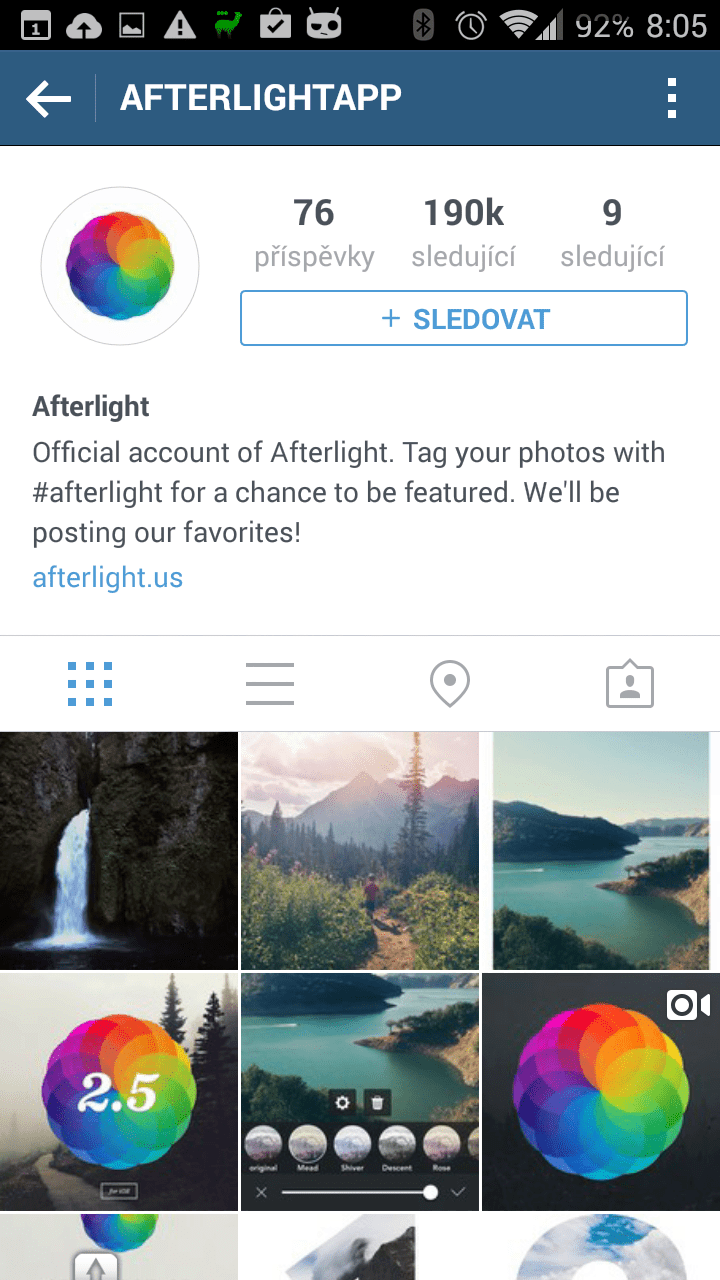This screenshot has width=720, height=1280.
Task: Open the Afterlight profile picture
Action: coord(120,266)
